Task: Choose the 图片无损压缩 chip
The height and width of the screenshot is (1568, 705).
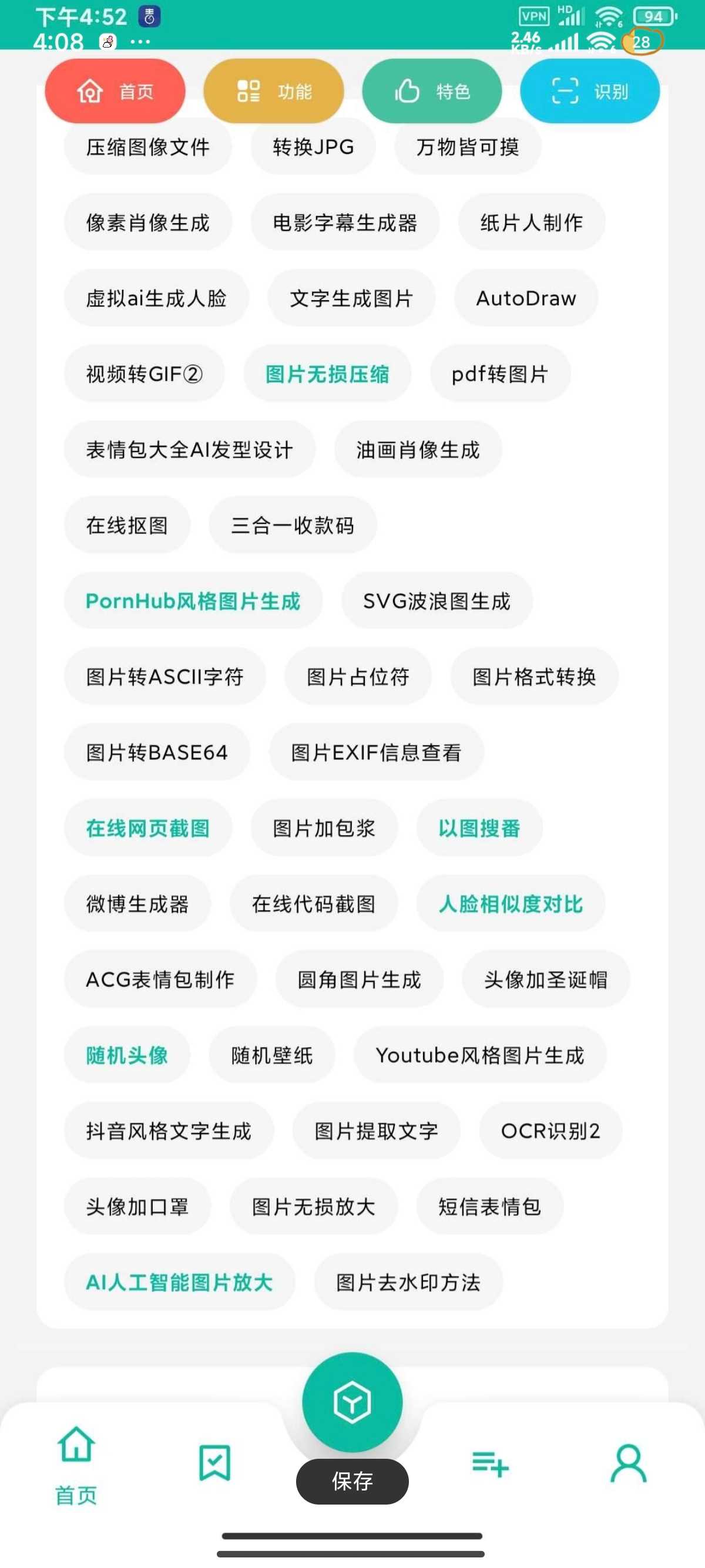Action: 327,374
